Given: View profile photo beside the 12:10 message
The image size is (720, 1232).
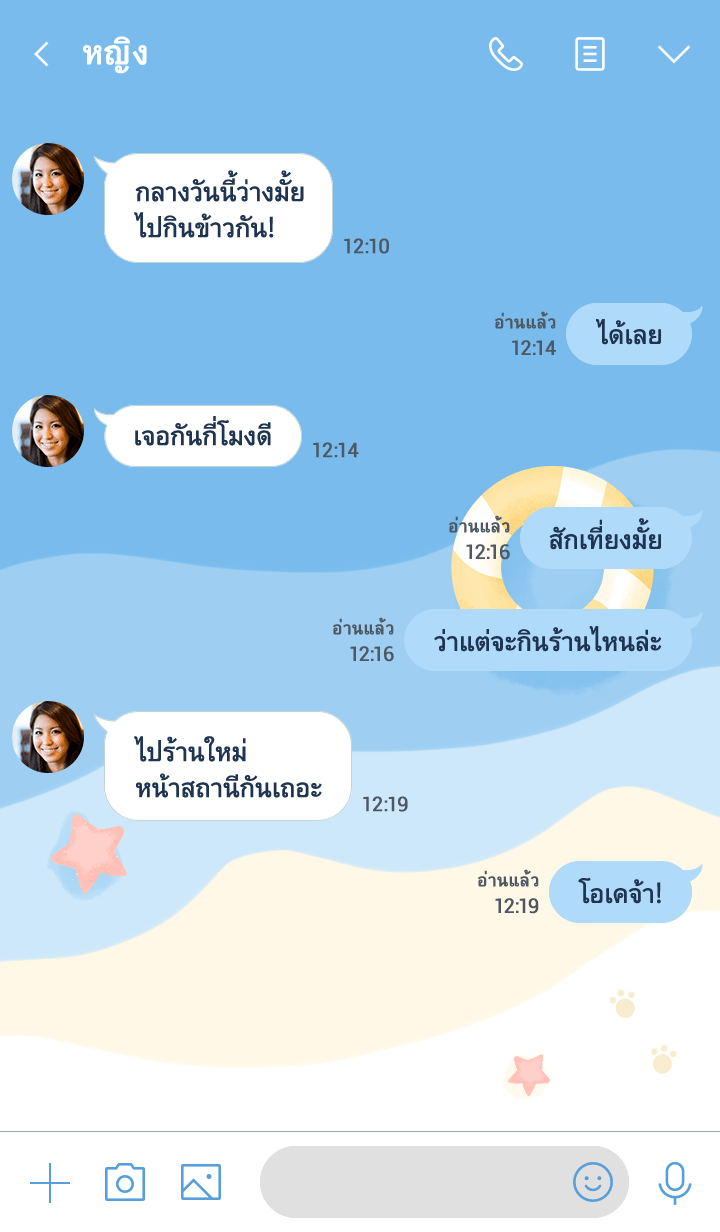Looking at the screenshot, I should tap(48, 179).
